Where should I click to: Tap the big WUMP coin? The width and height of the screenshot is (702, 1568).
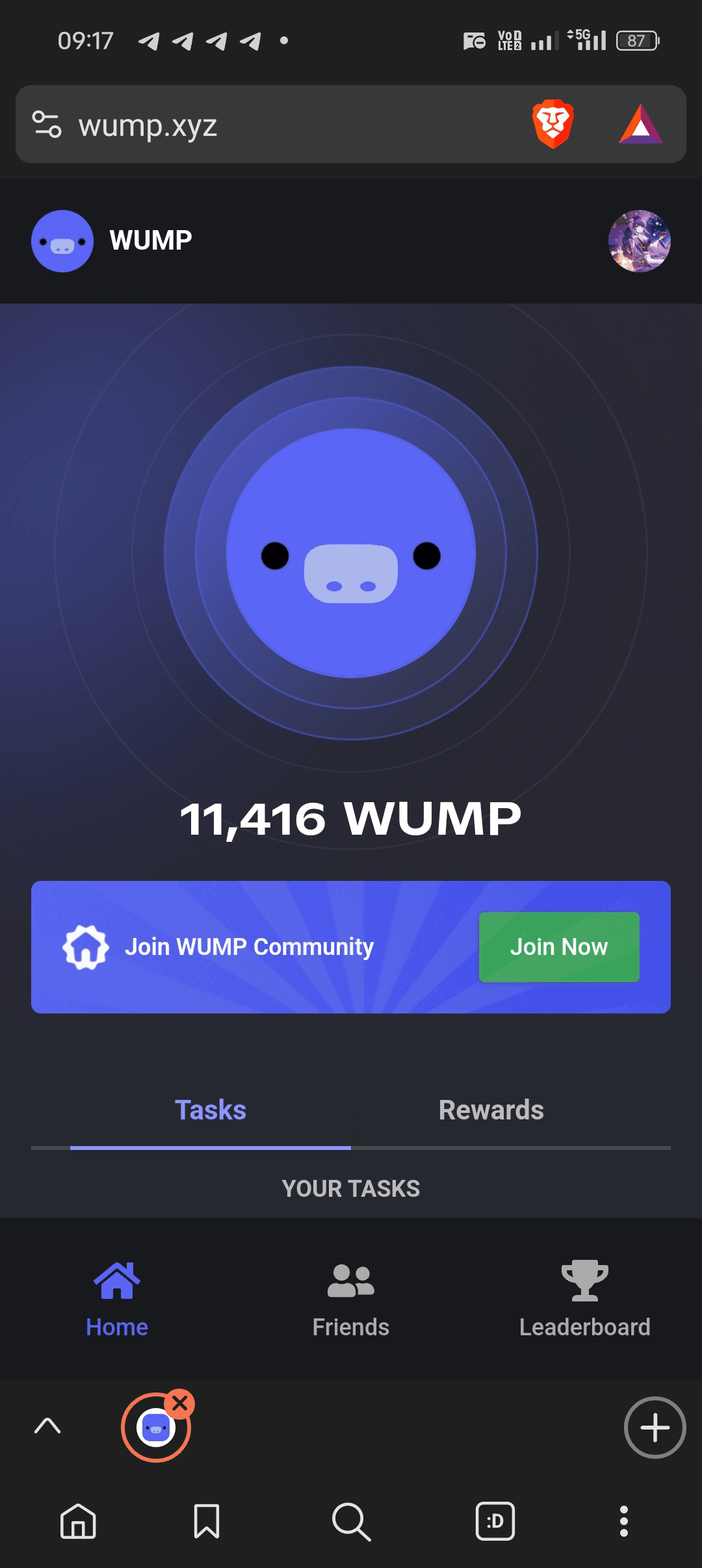point(351,553)
